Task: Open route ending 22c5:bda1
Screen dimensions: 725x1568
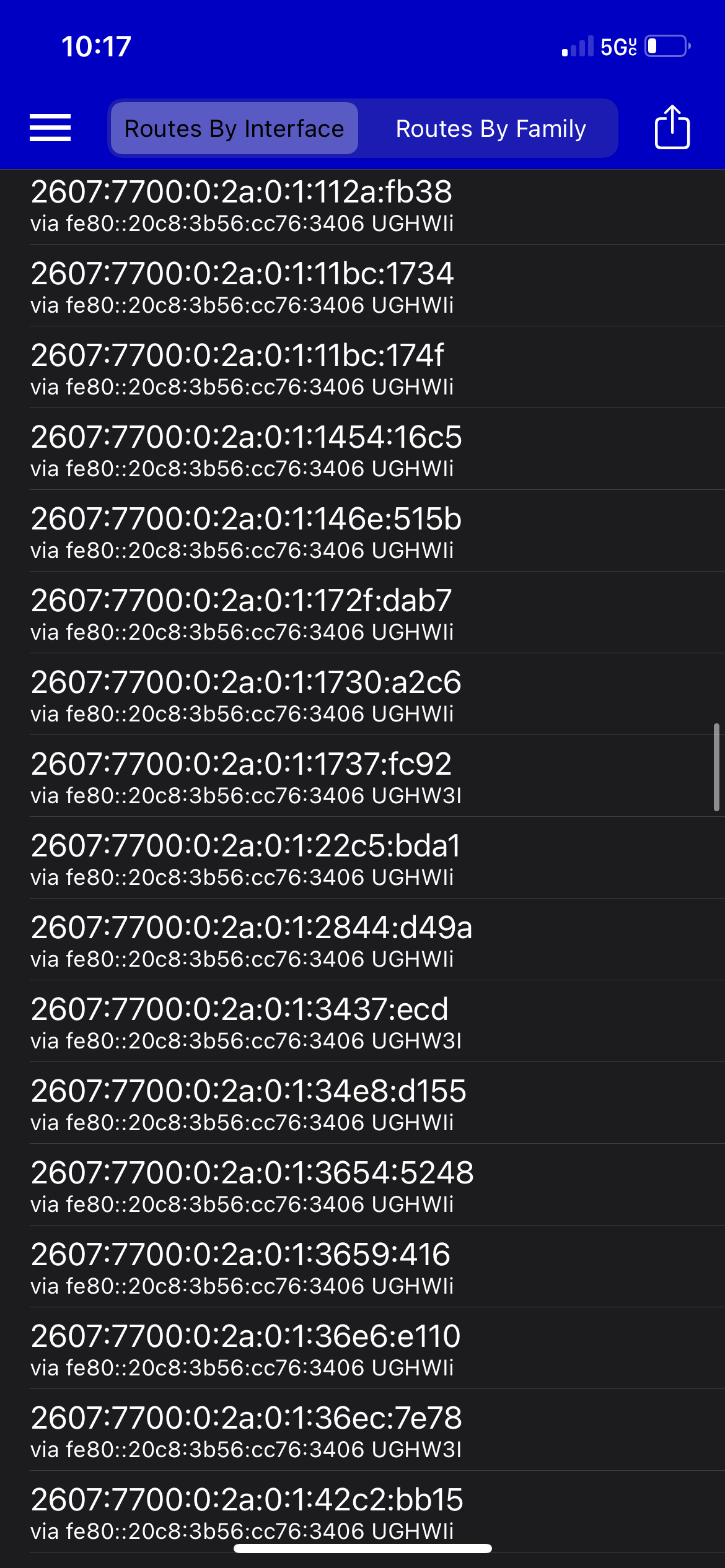Action: pyautogui.click(x=362, y=858)
